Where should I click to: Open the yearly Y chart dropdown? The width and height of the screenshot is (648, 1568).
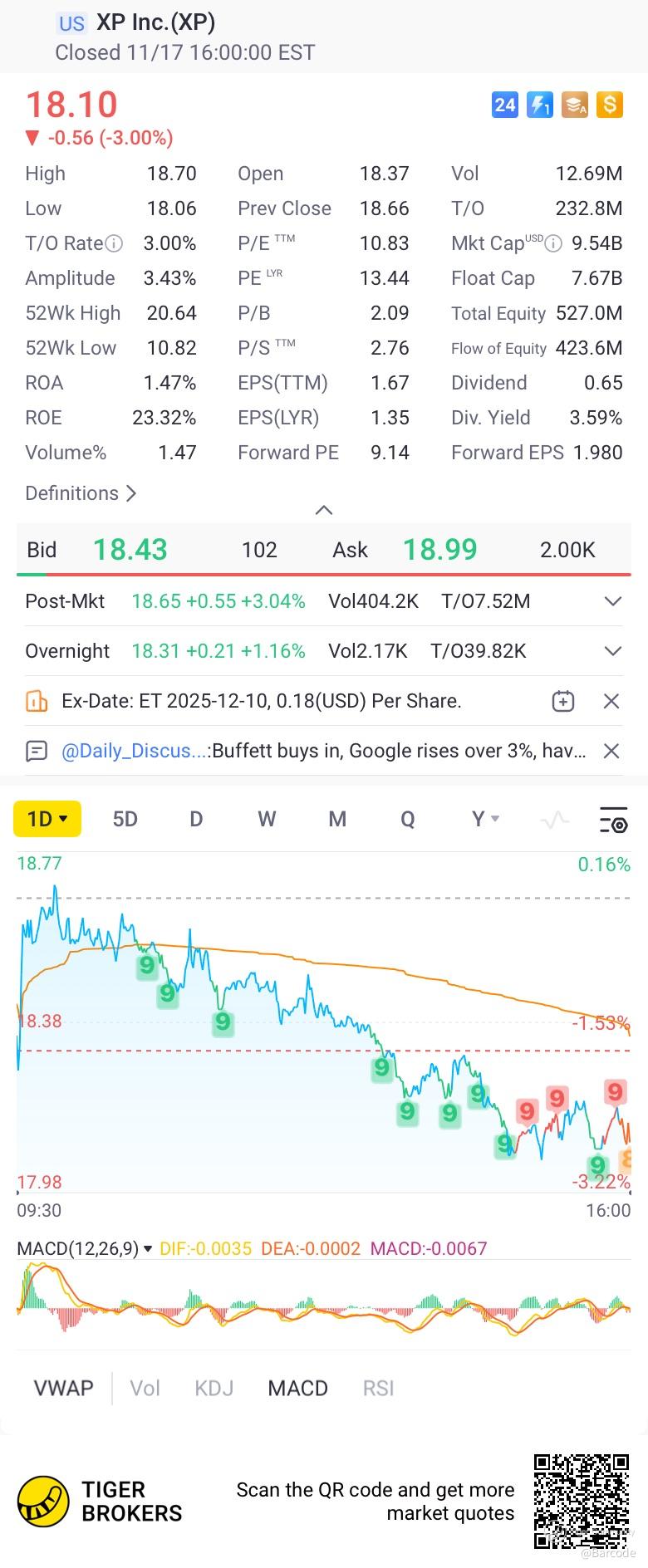pos(485,820)
